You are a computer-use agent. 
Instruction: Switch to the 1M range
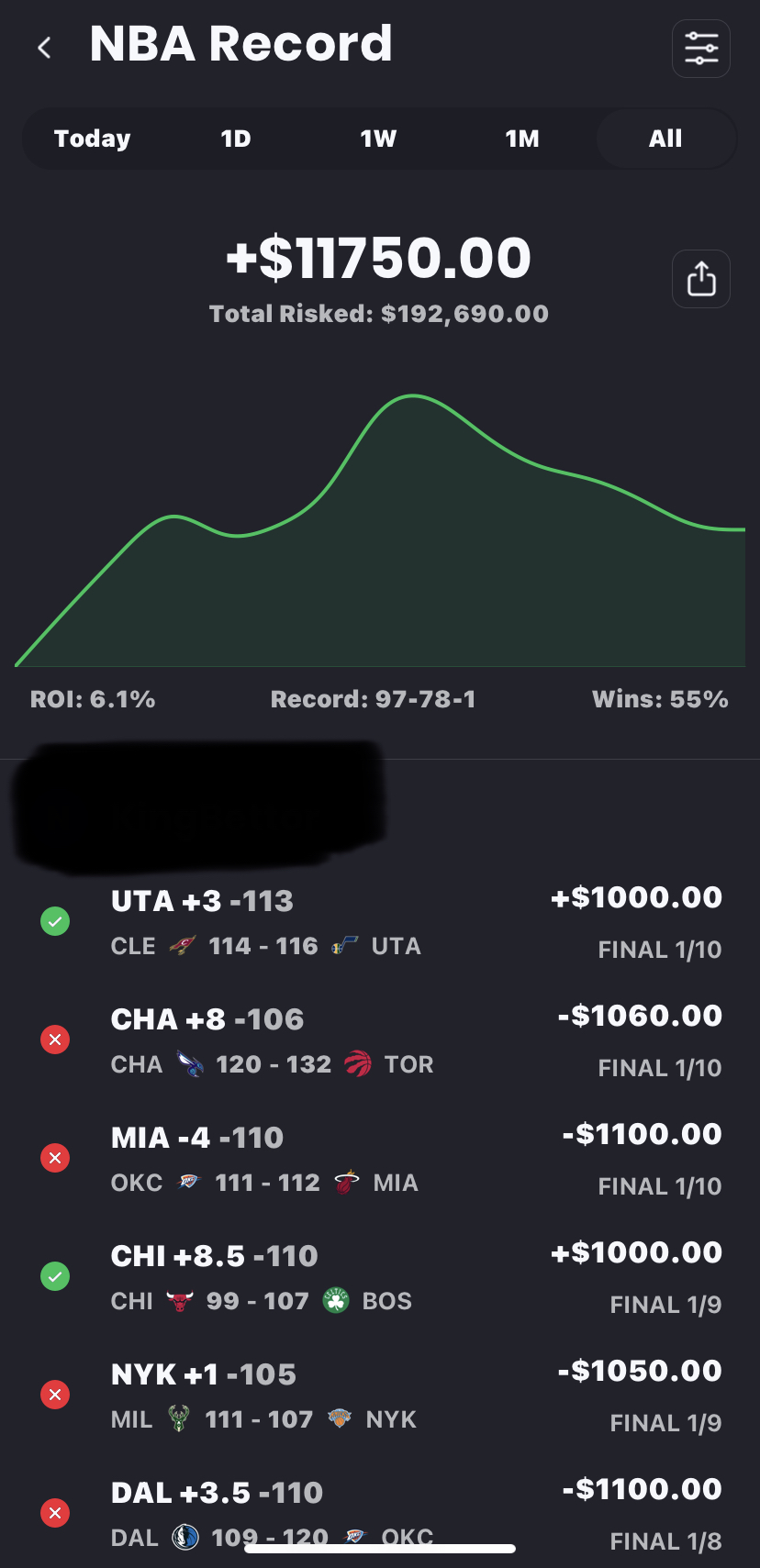[522, 139]
